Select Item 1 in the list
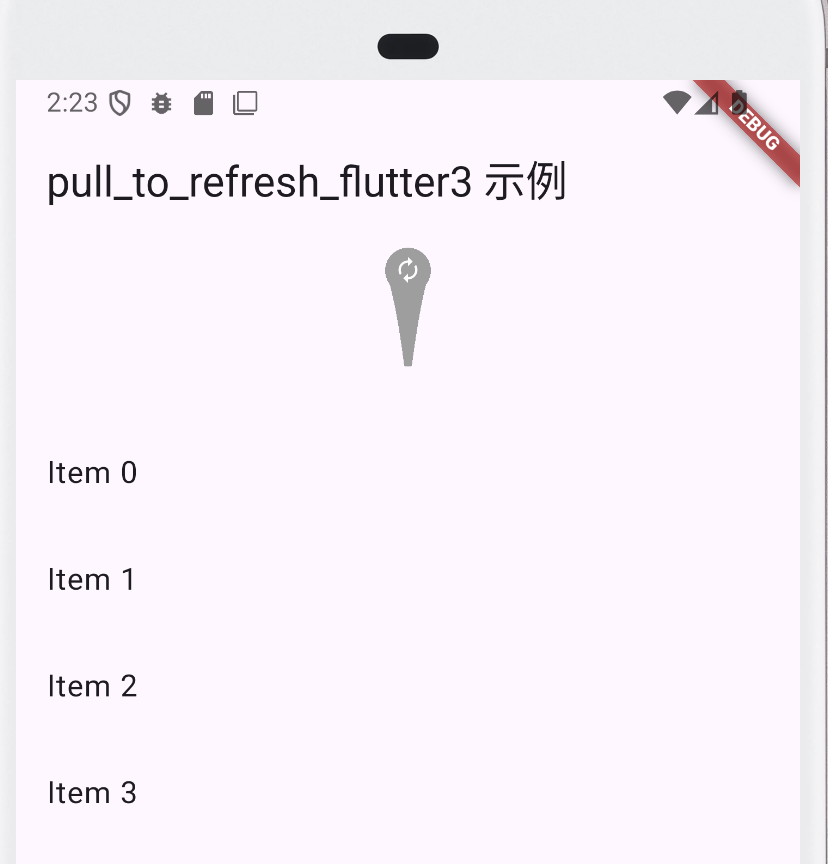 click(92, 580)
